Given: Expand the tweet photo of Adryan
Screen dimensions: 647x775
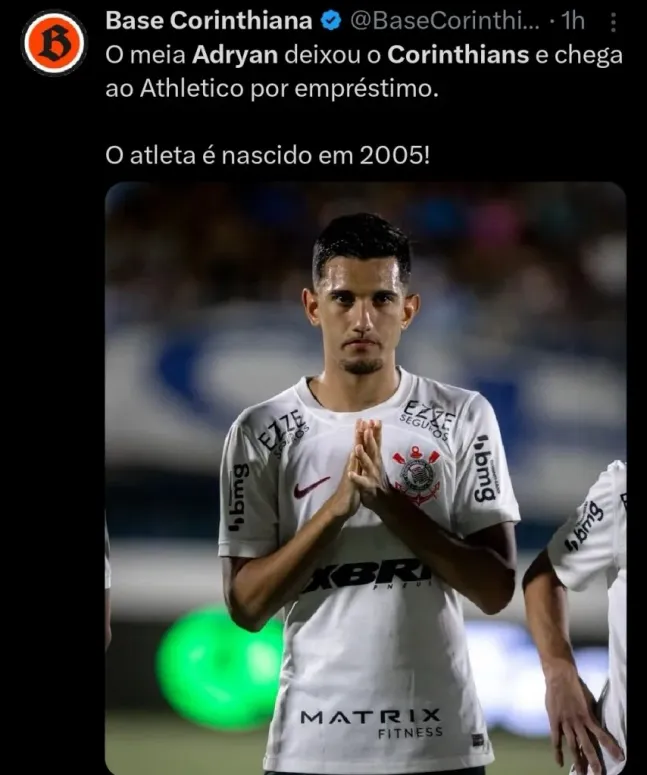Looking at the screenshot, I should (x=365, y=478).
